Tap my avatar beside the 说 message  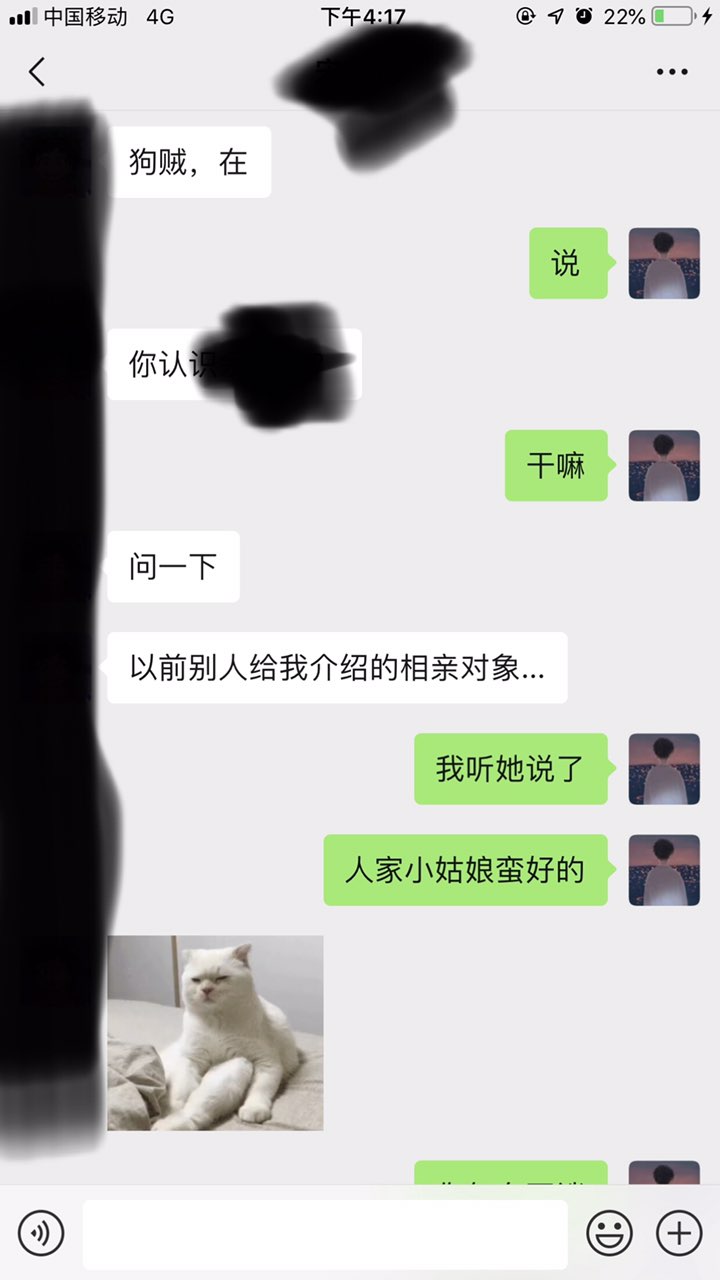click(664, 263)
